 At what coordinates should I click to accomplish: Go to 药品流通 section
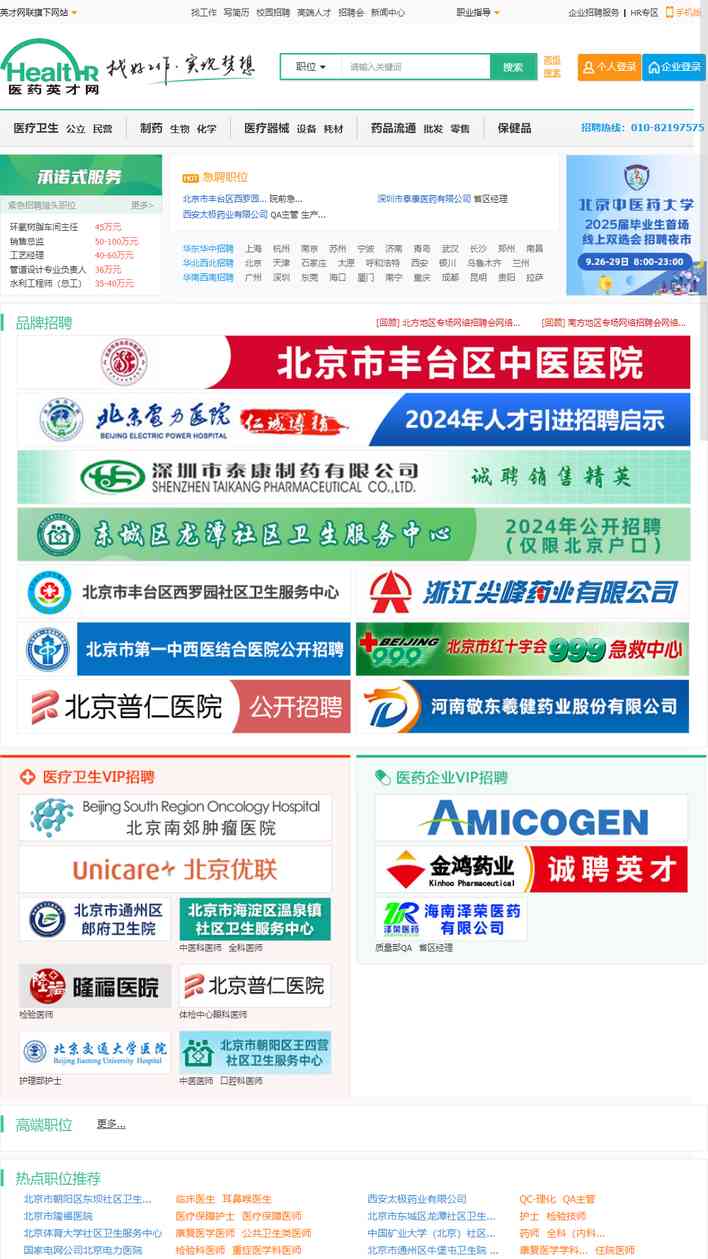tap(393, 128)
